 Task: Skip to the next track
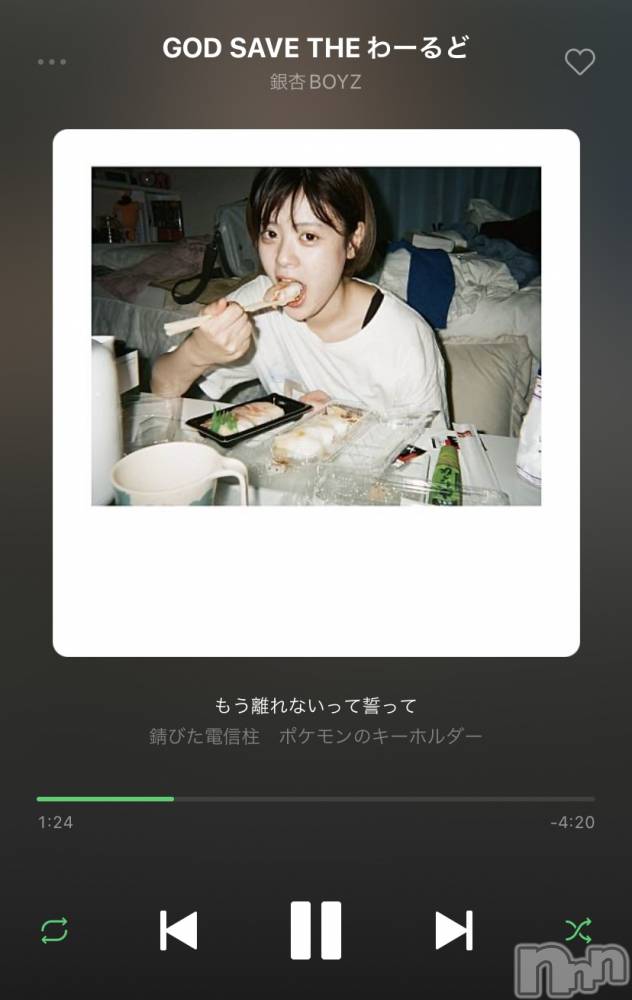click(453, 931)
